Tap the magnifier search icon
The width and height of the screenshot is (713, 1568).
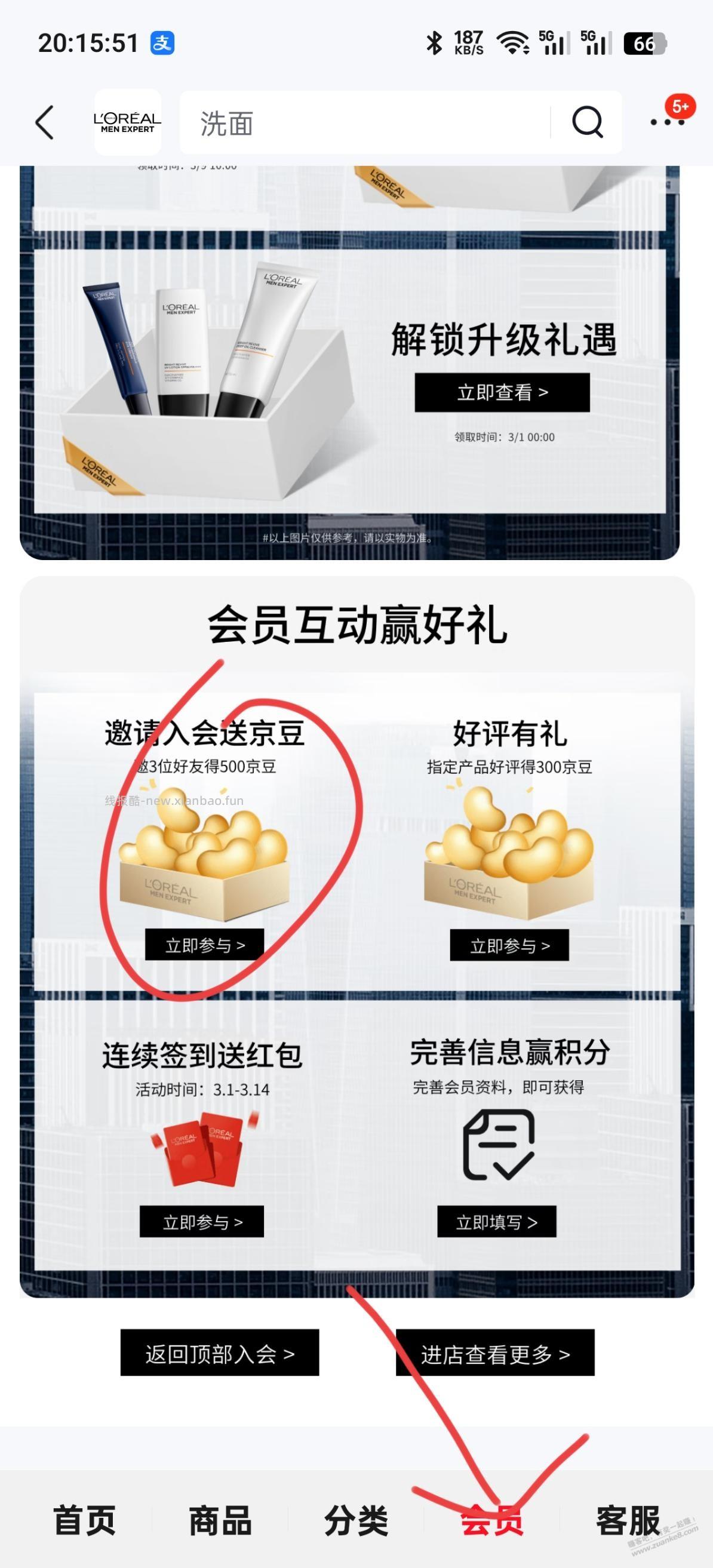pos(587,122)
